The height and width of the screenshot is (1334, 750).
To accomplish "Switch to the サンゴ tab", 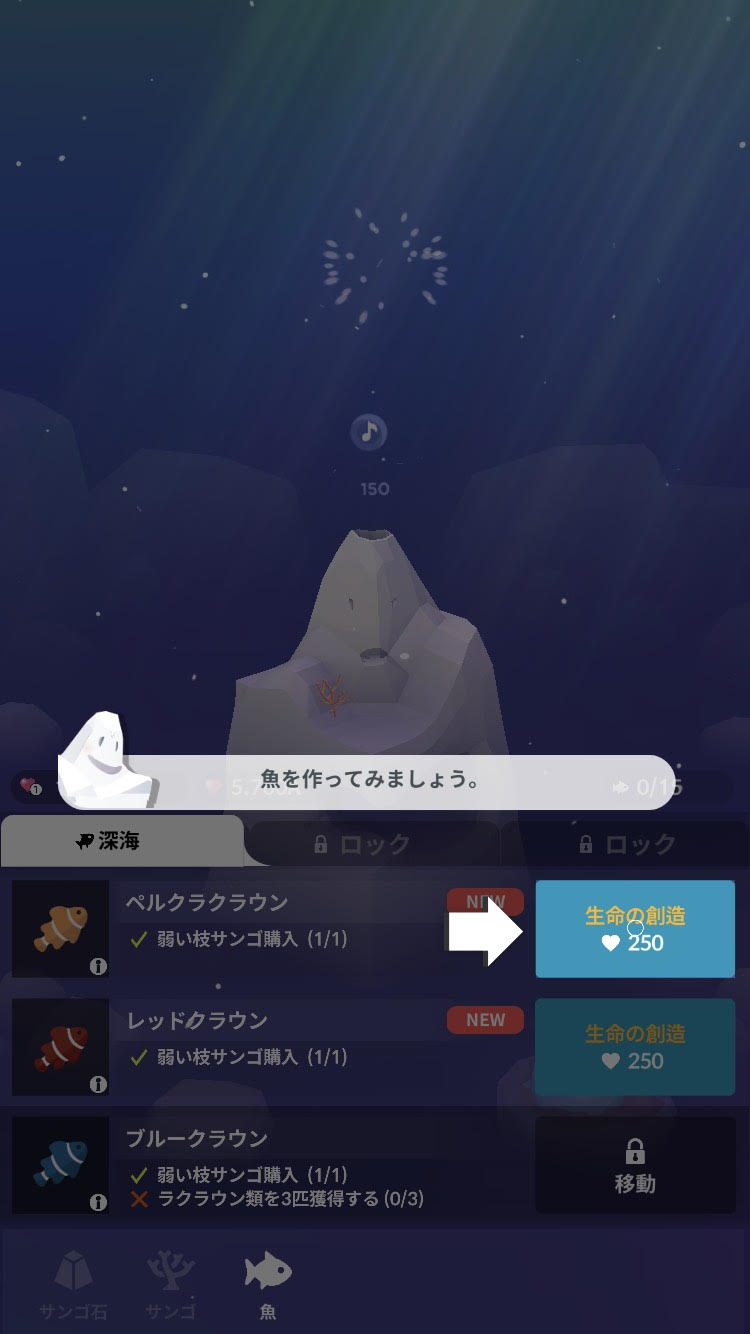I will point(171,1283).
